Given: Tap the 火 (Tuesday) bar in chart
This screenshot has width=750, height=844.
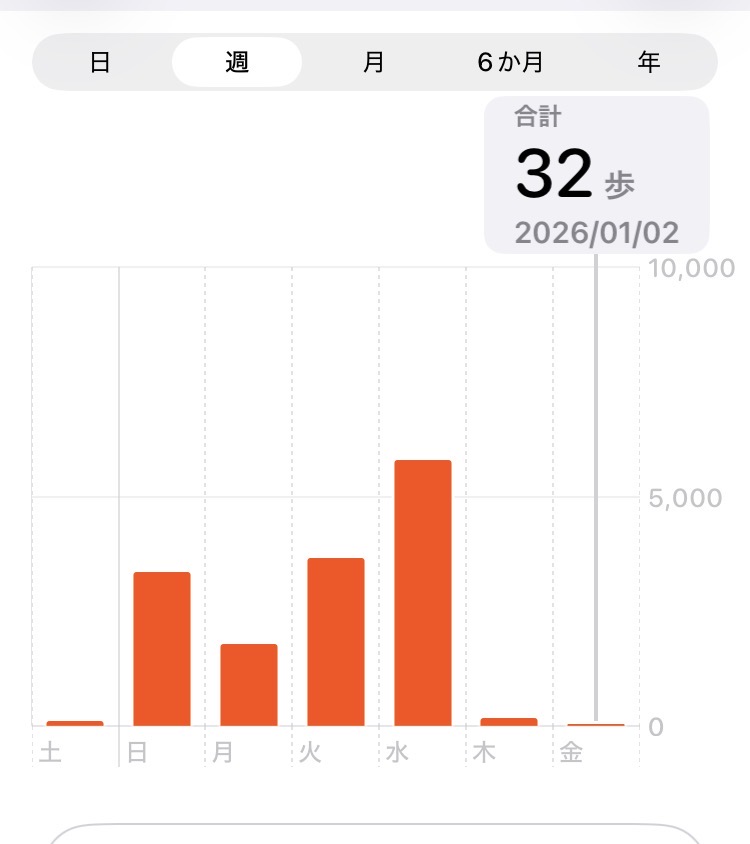Looking at the screenshot, I should tap(336, 641).
